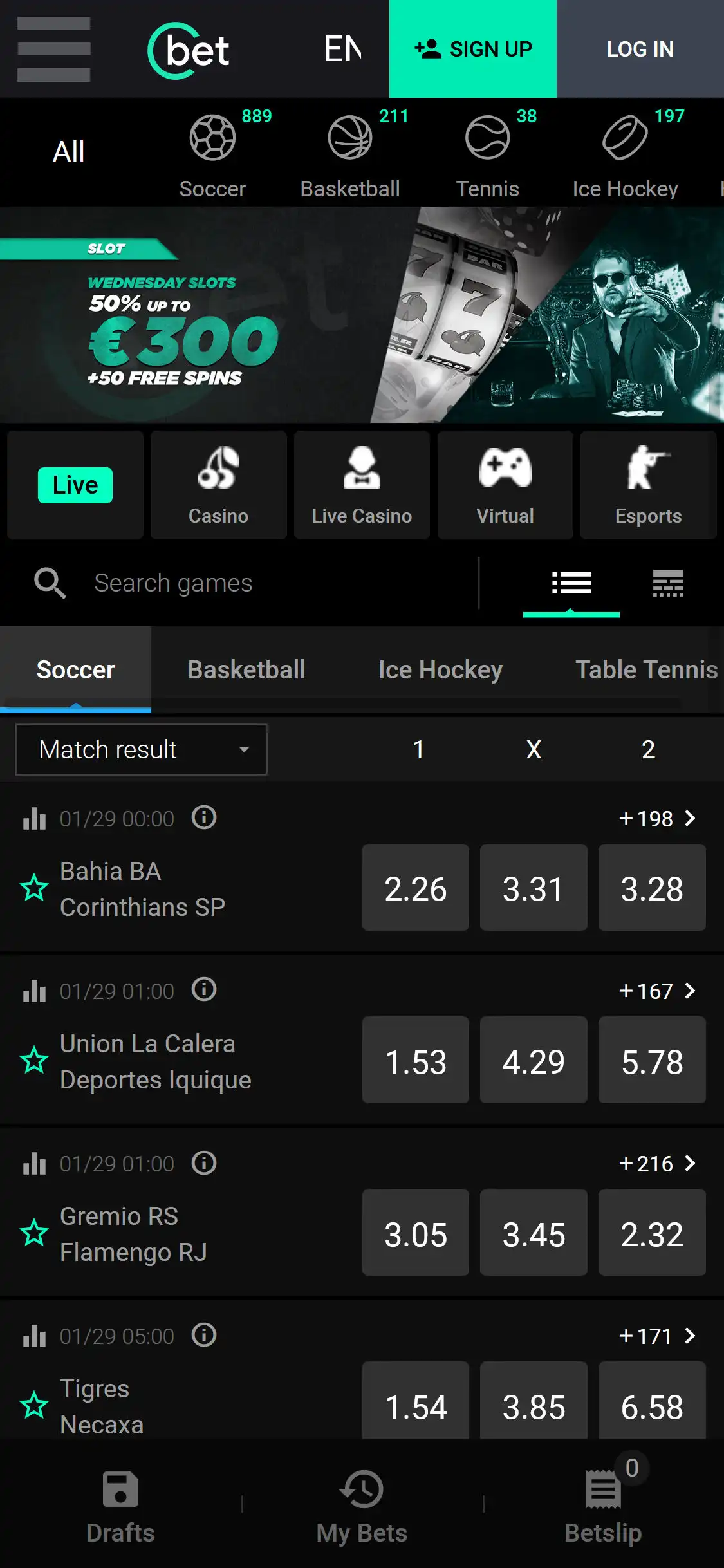Viewport: 724px width, 1568px height.
Task: Go to Live Casino
Action: coord(362,485)
